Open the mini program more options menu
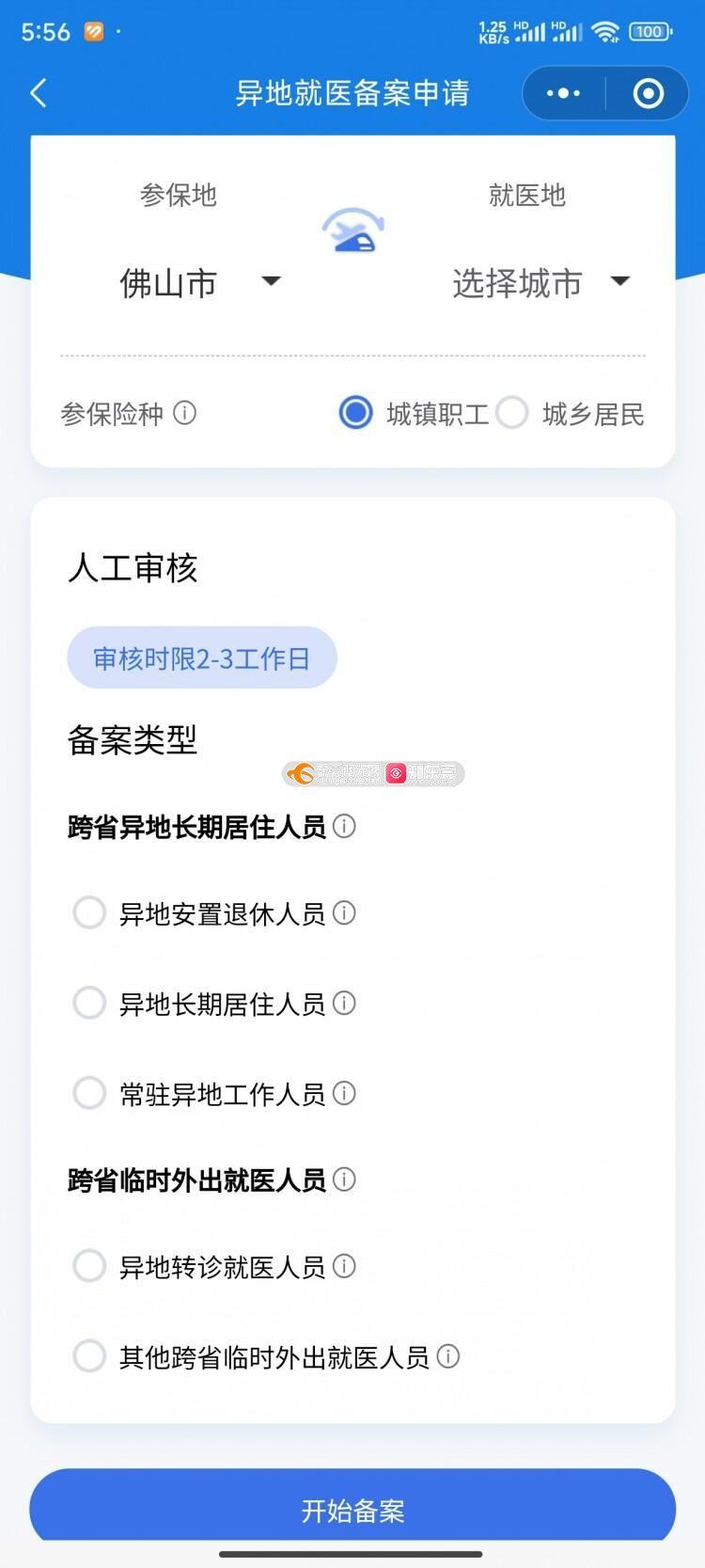 [x=563, y=93]
